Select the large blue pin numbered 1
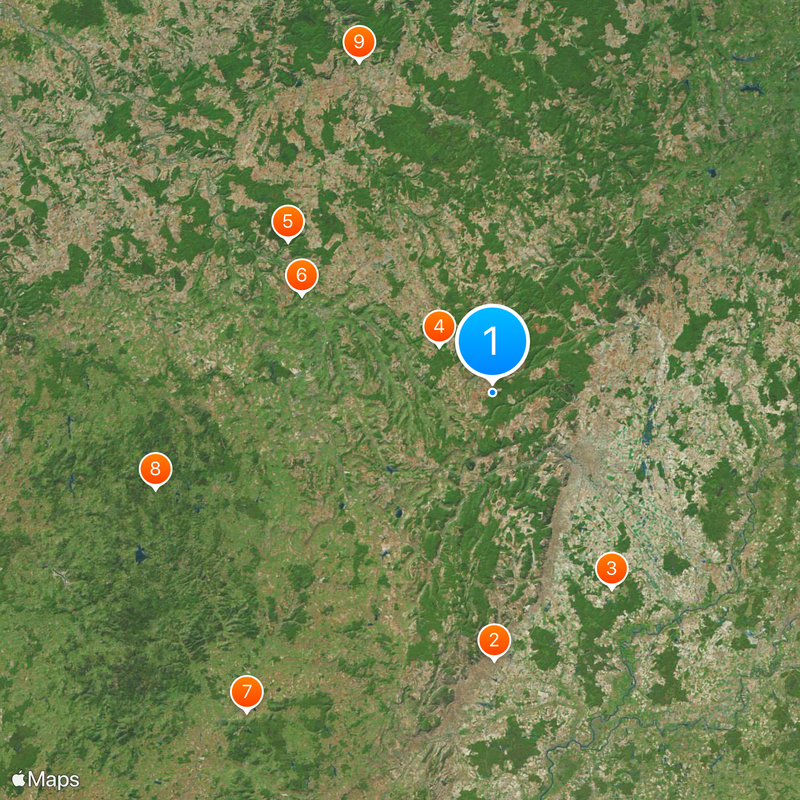 tap(492, 341)
